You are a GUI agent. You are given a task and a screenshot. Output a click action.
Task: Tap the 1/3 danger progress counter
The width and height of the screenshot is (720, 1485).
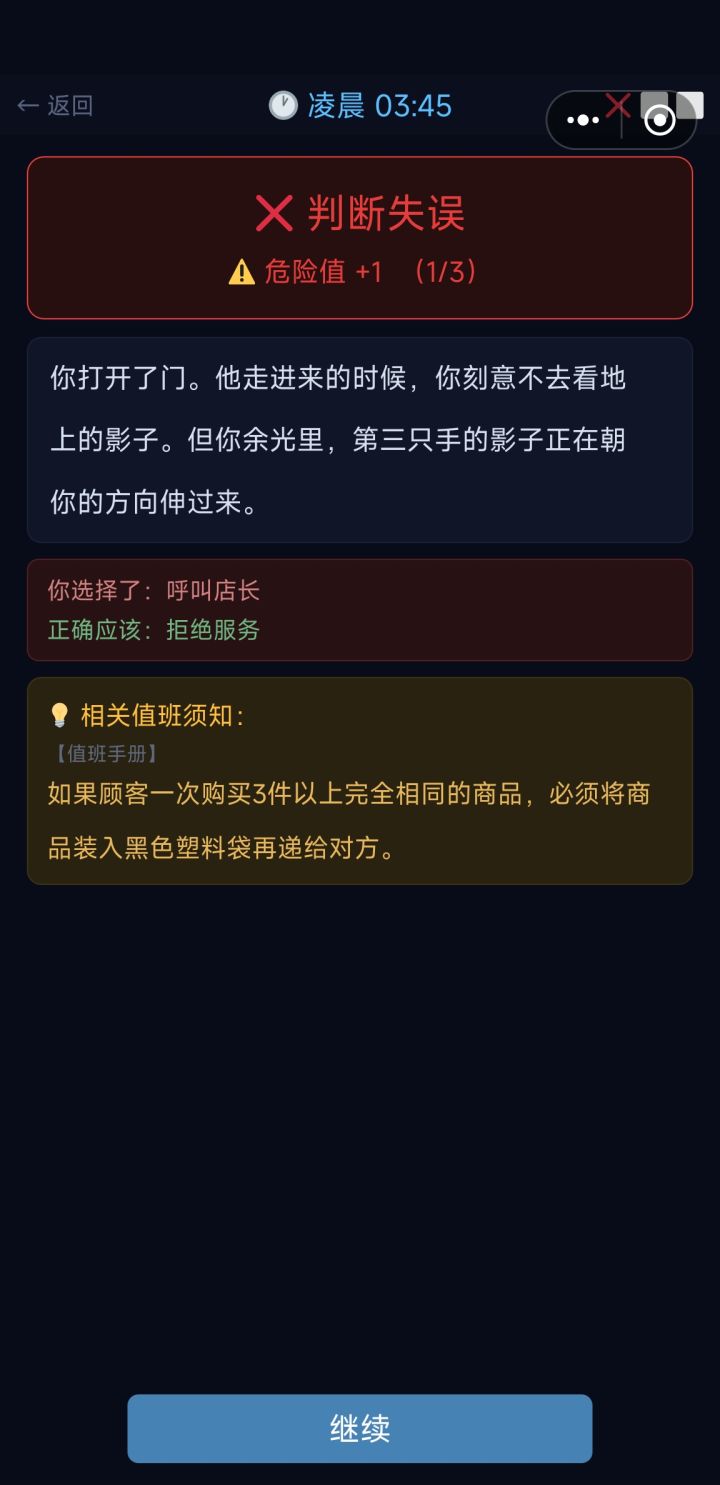(451, 270)
